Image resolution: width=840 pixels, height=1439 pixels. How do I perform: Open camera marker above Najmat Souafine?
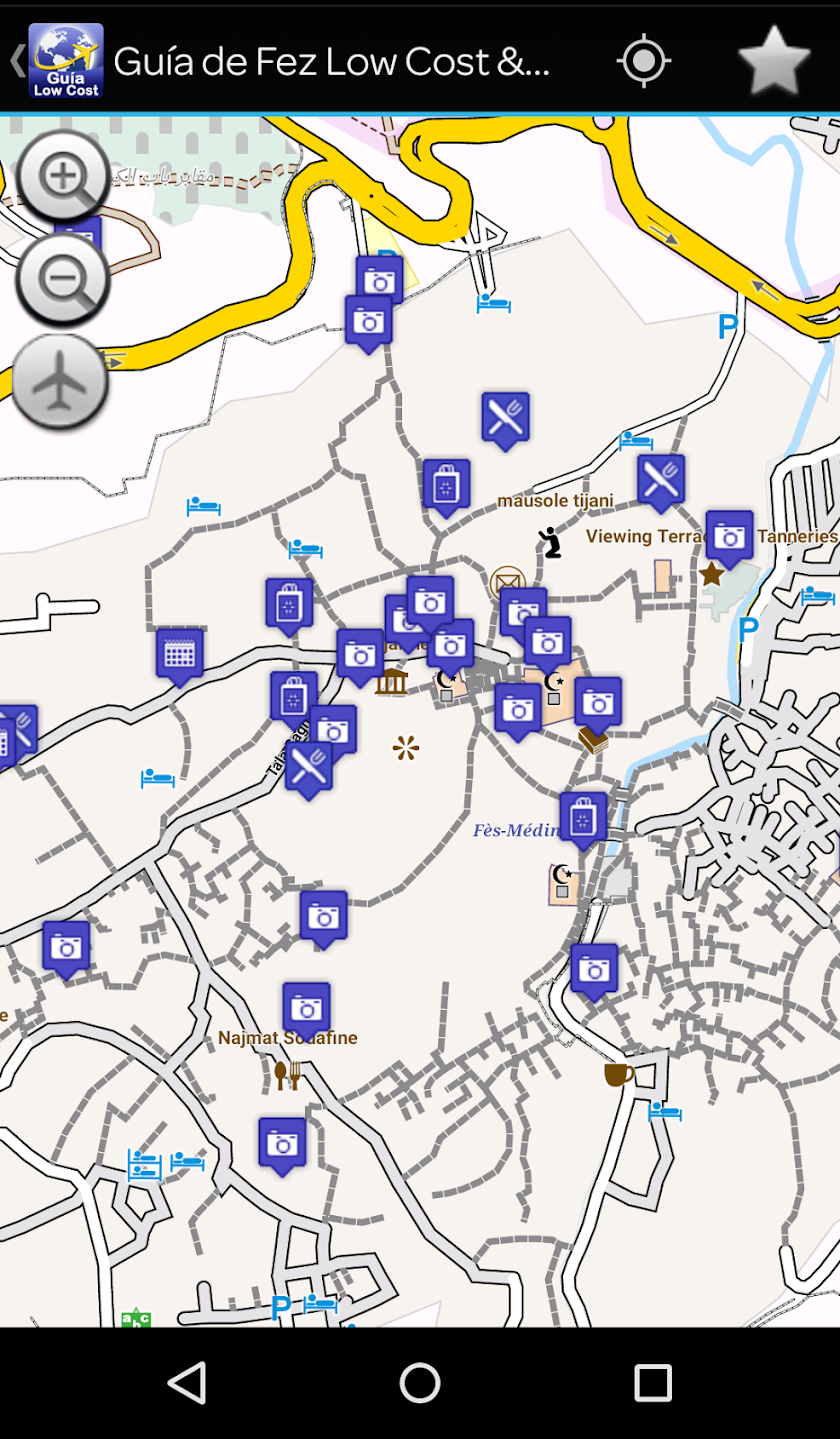click(306, 1008)
